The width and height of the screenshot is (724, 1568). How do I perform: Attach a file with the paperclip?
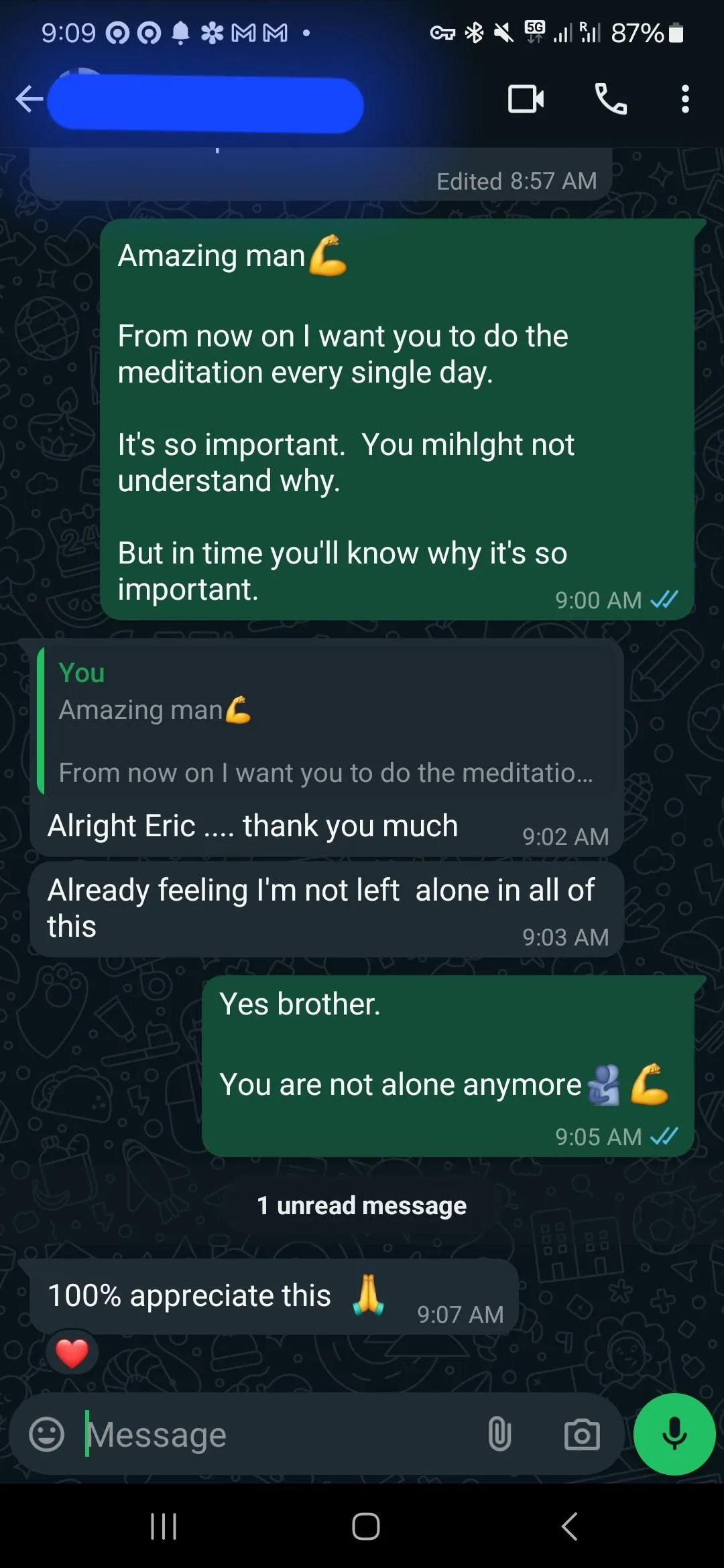499,1435
